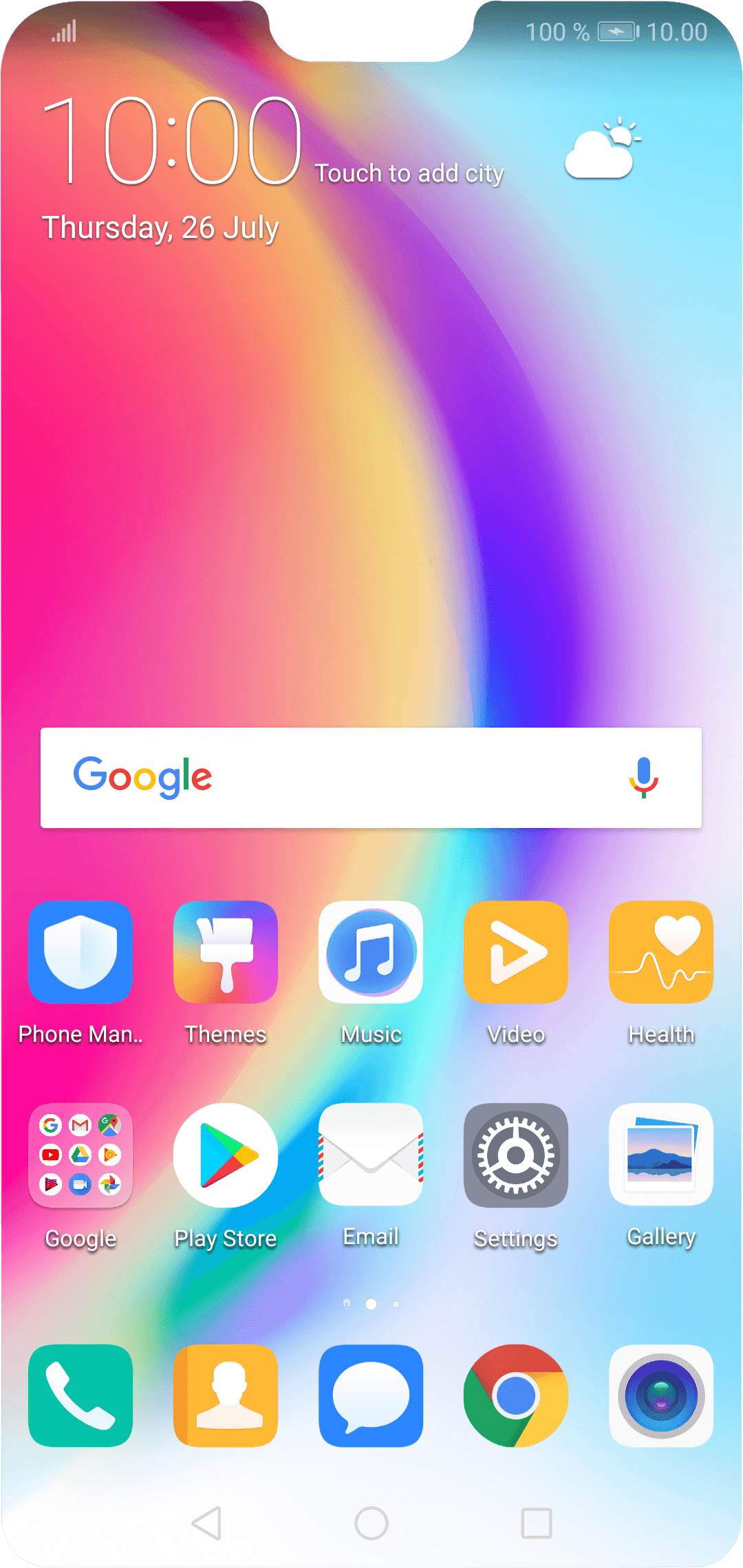Image resolution: width=743 pixels, height=1568 pixels.
Task: Launch the Chrome browser
Action: (516, 1396)
